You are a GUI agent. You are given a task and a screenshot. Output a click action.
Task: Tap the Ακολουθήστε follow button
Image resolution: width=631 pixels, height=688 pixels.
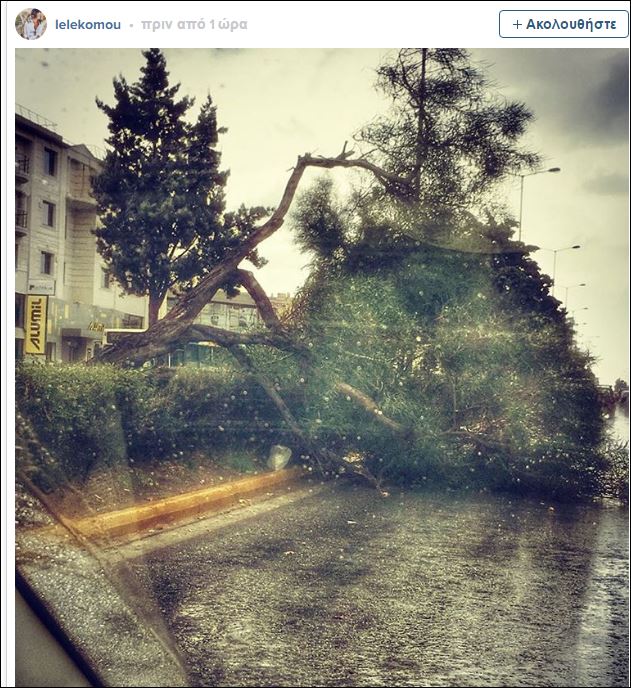[563, 24]
